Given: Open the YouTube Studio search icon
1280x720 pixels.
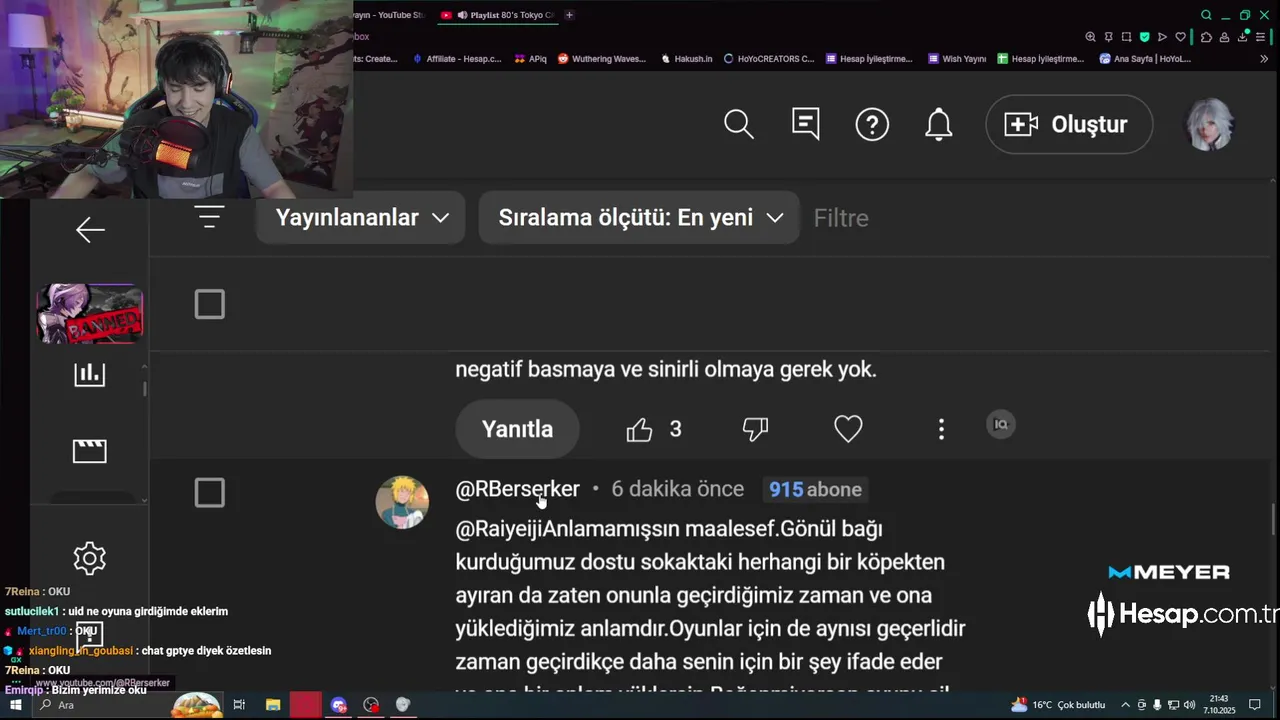Looking at the screenshot, I should (x=738, y=124).
